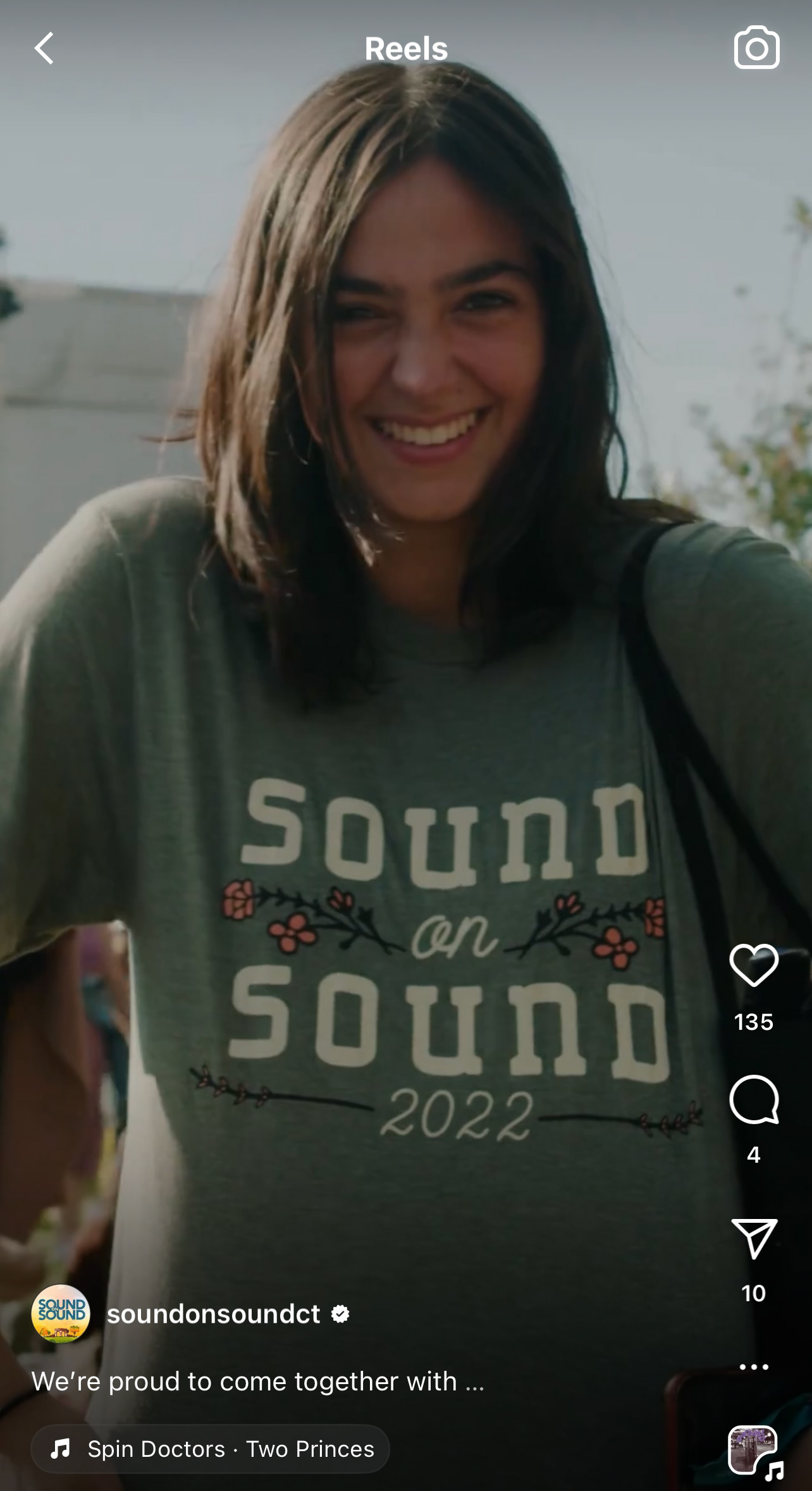Open the Spin Doctors · Two Princes audio chip
812x1491 pixels.
point(210,1449)
